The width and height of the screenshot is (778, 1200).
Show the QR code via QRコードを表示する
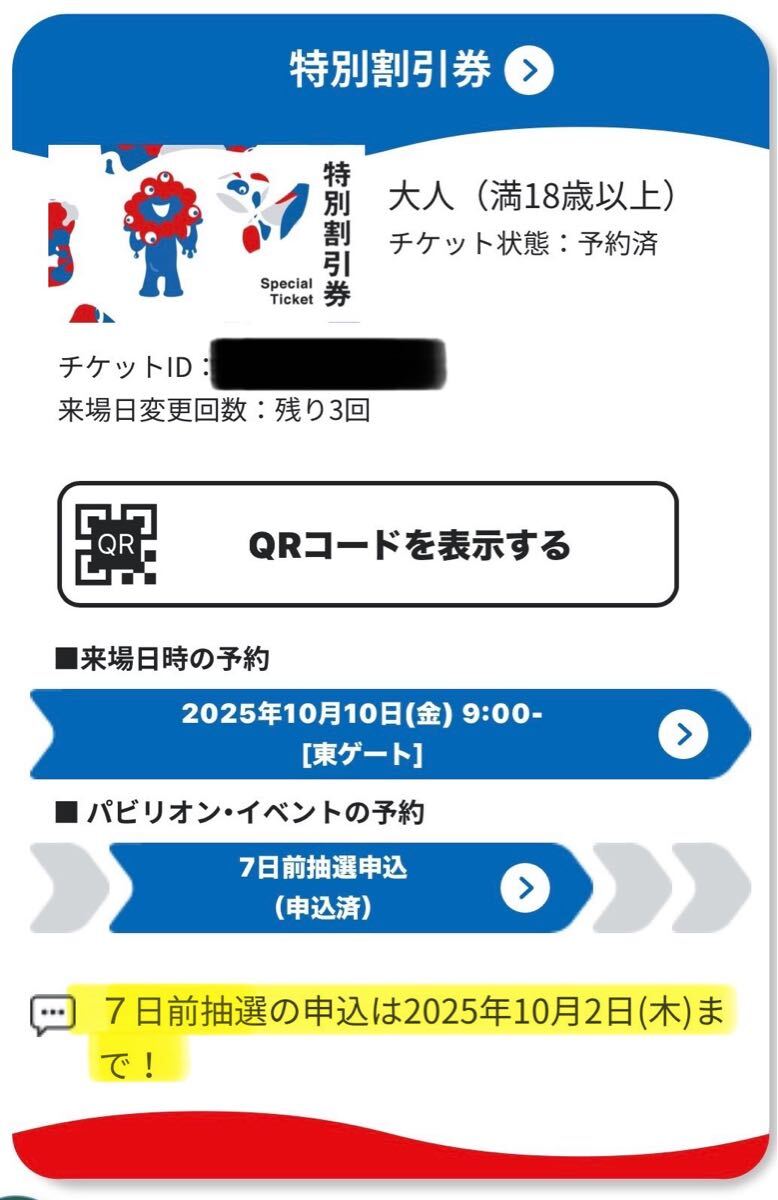pos(368,544)
